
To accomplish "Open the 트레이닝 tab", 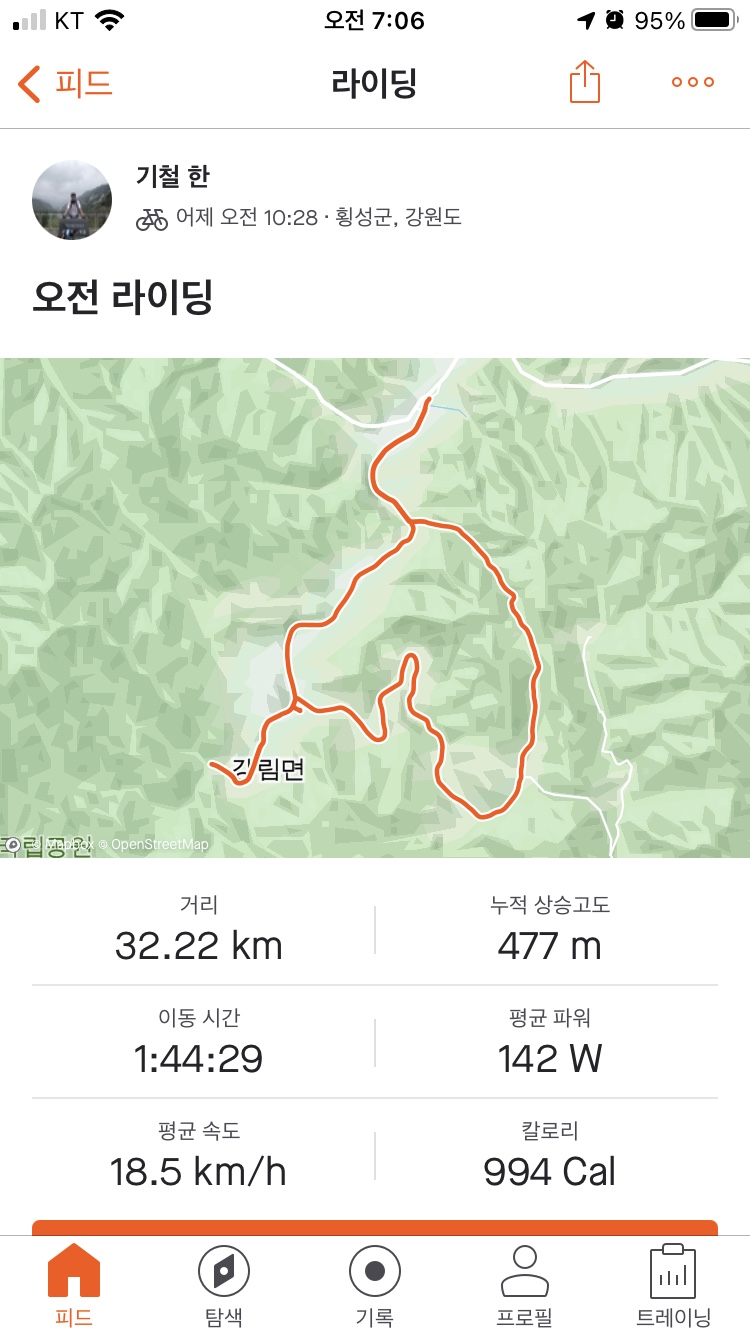I will tap(673, 1285).
